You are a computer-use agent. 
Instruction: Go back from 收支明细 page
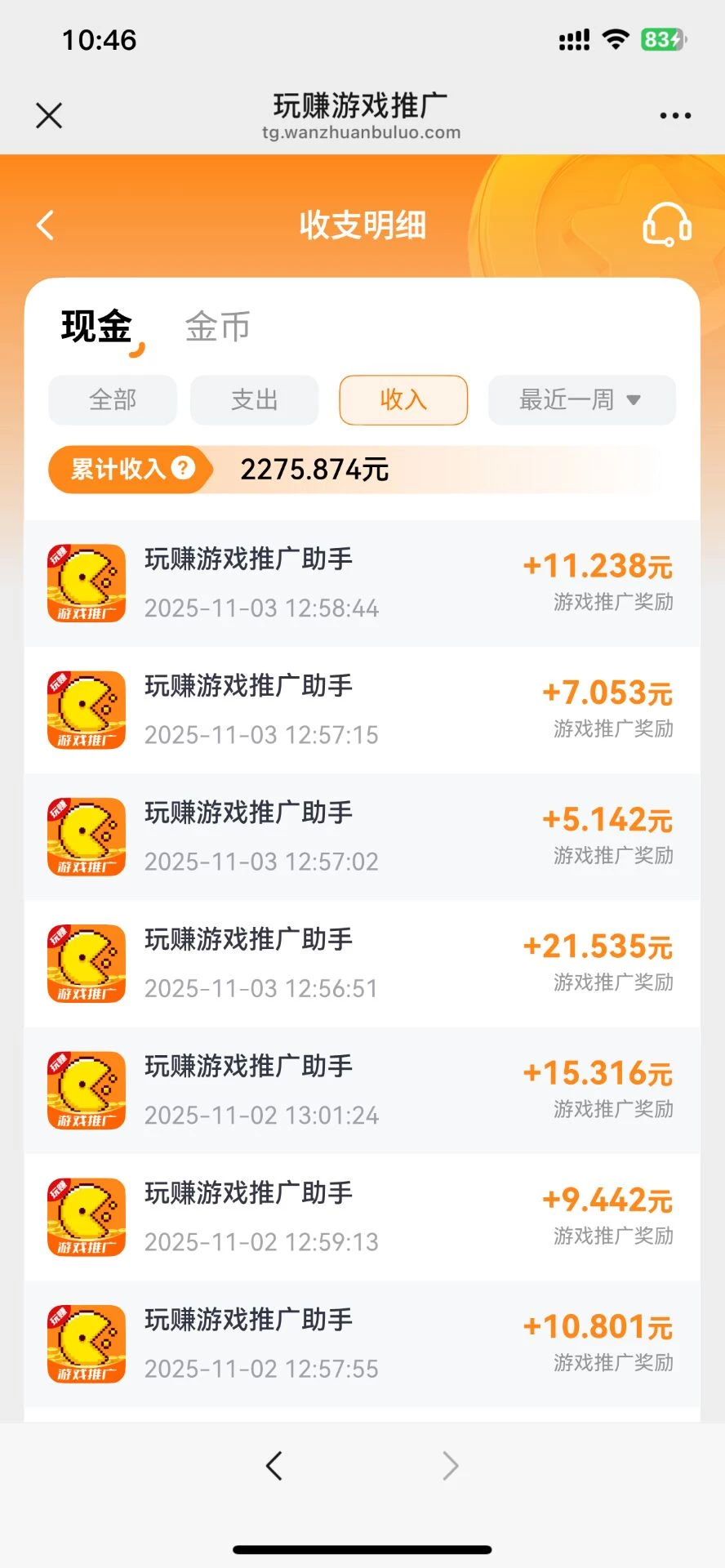coord(46,225)
